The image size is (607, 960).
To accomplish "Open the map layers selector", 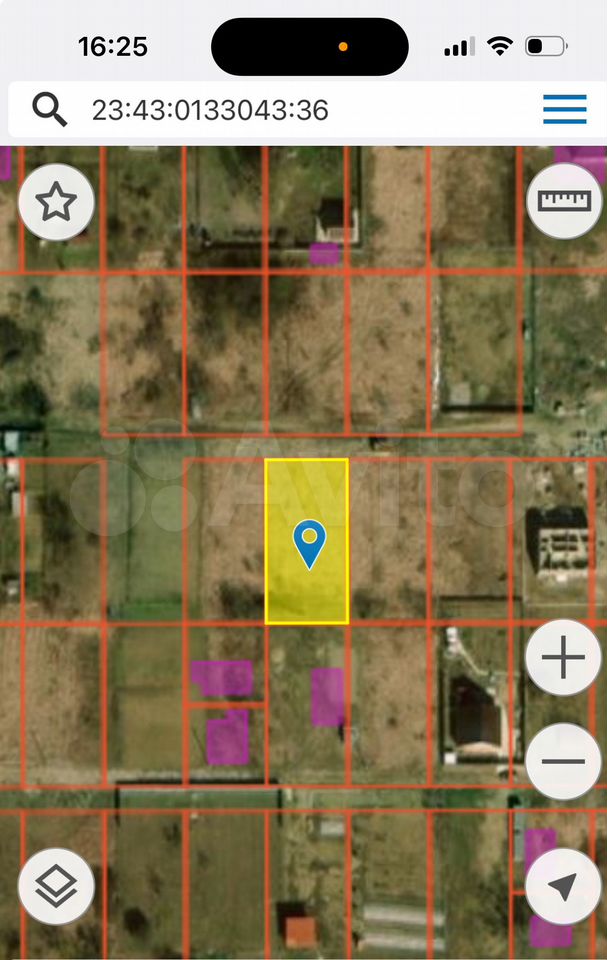I will tap(57, 886).
